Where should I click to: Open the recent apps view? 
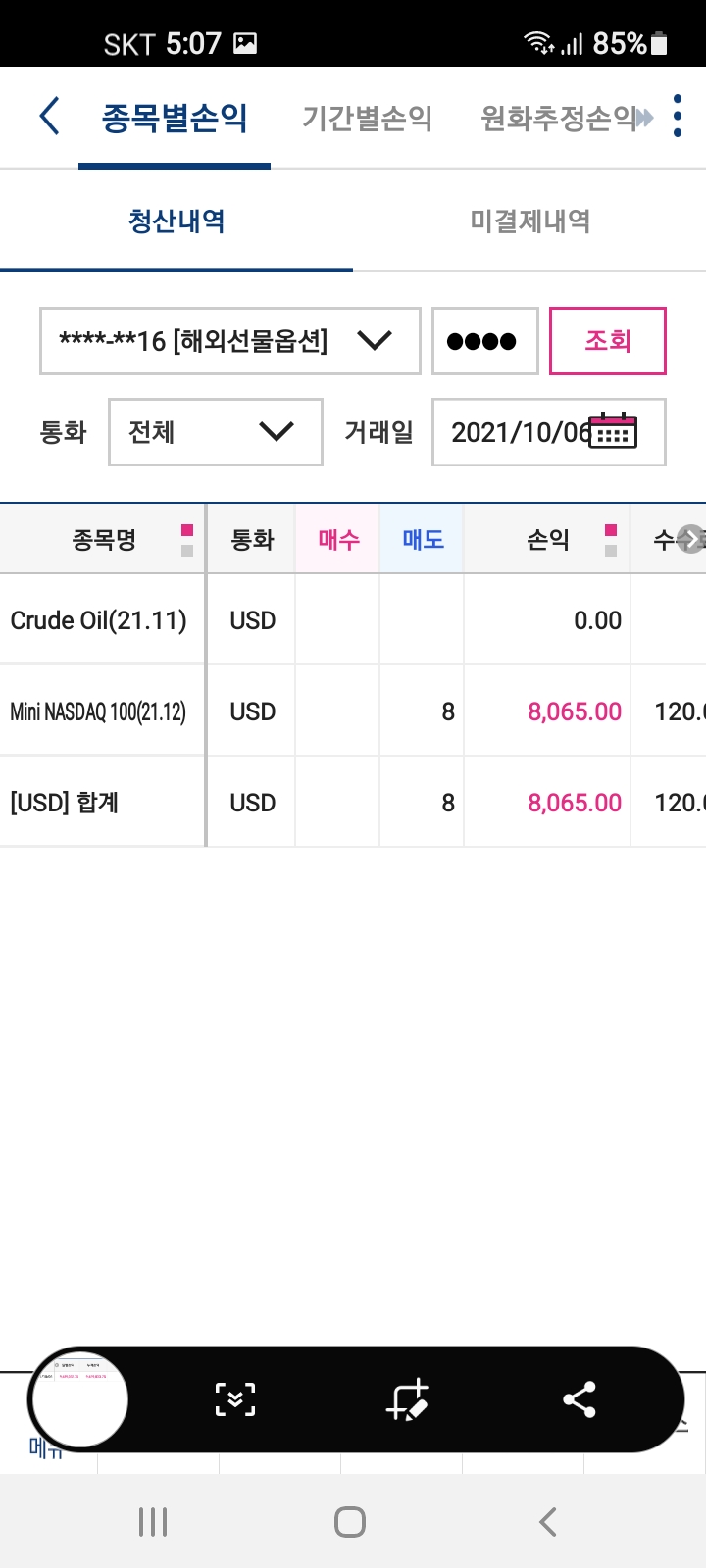153,1522
